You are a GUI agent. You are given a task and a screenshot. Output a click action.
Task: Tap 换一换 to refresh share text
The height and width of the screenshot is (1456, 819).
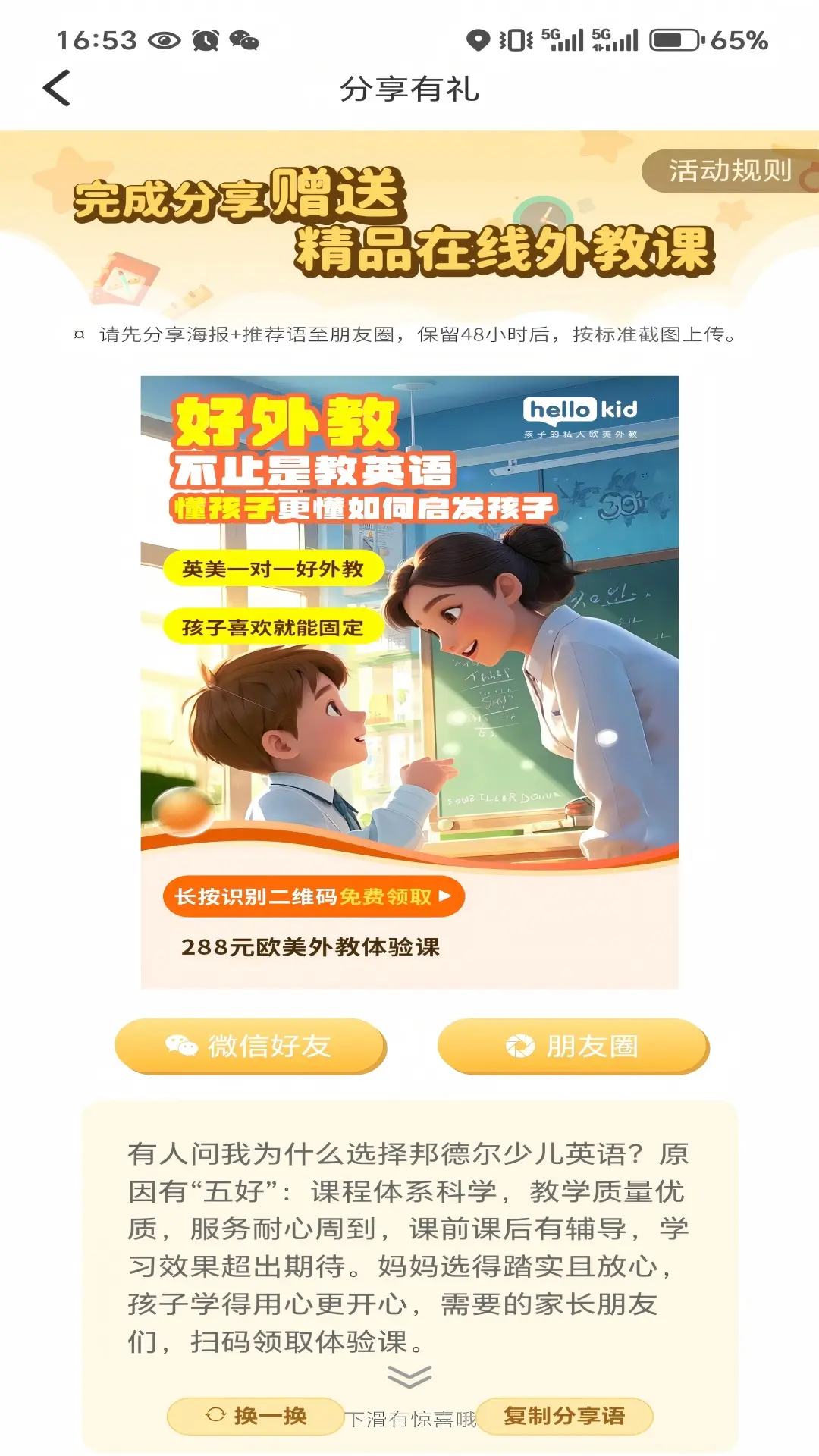coord(256,1416)
